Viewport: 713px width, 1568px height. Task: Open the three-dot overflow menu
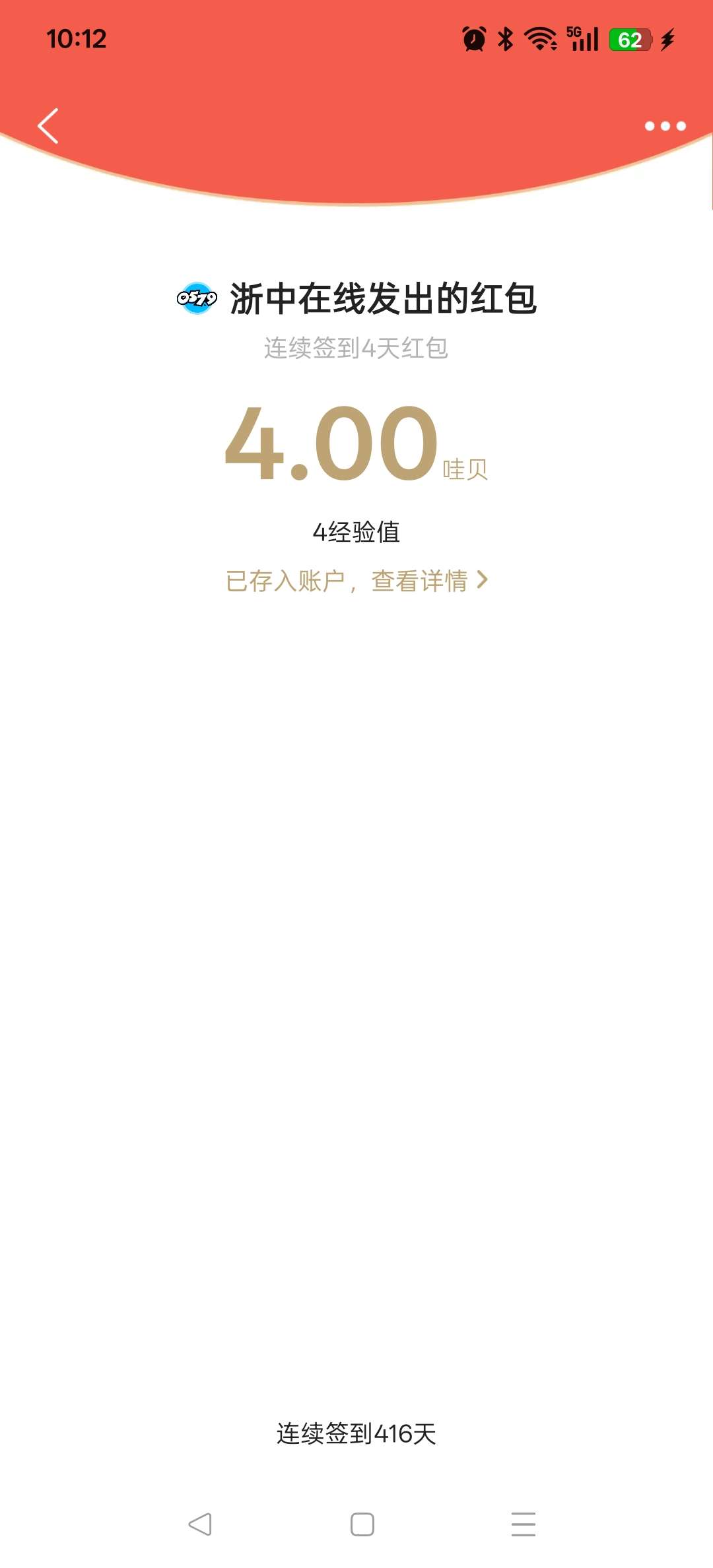point(665,126)
